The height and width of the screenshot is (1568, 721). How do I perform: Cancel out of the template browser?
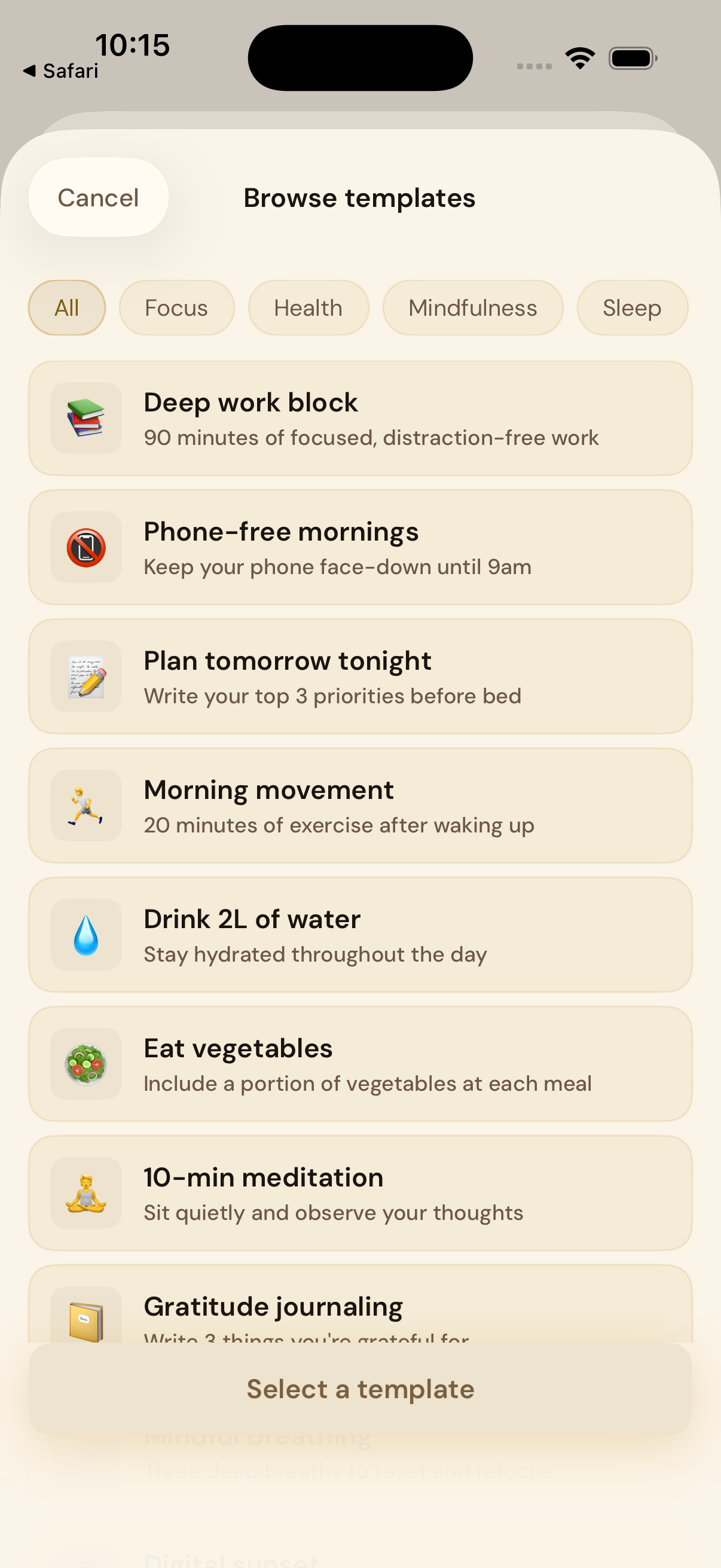(x=98, y=197)
